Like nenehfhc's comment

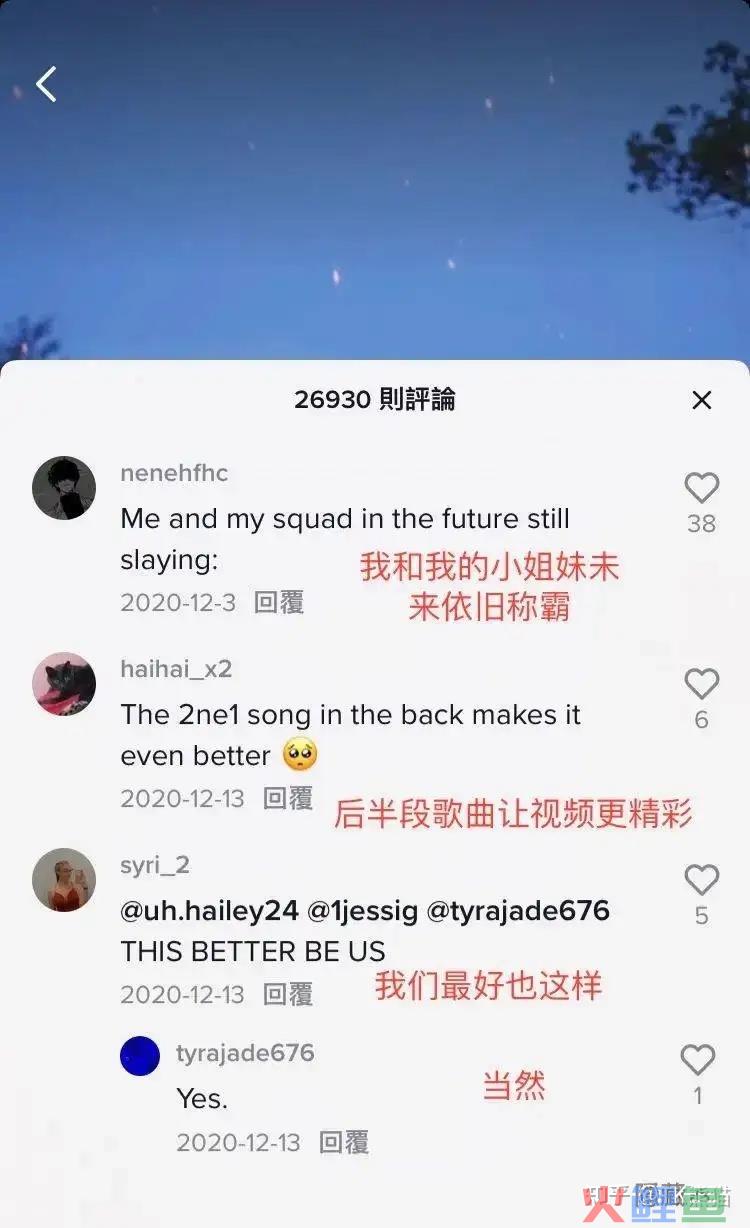(701, 488)
